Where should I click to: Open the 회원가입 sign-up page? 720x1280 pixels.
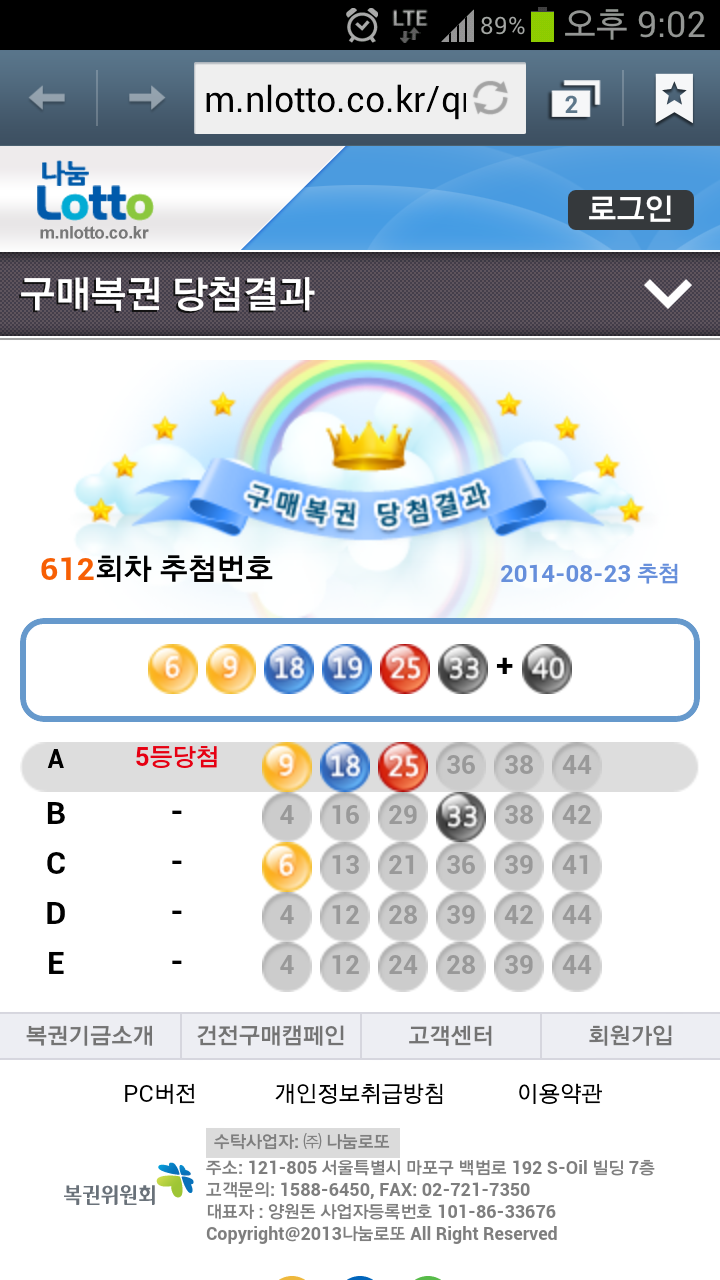click(630, 1036)
